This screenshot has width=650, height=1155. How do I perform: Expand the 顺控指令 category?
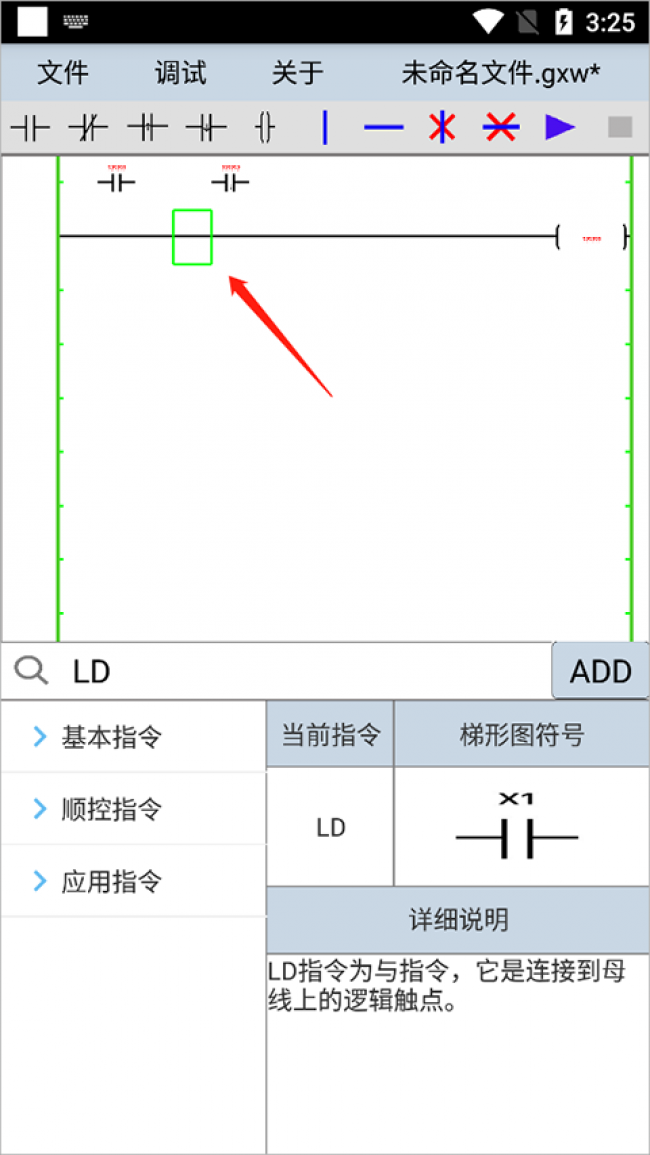(133, 809)
